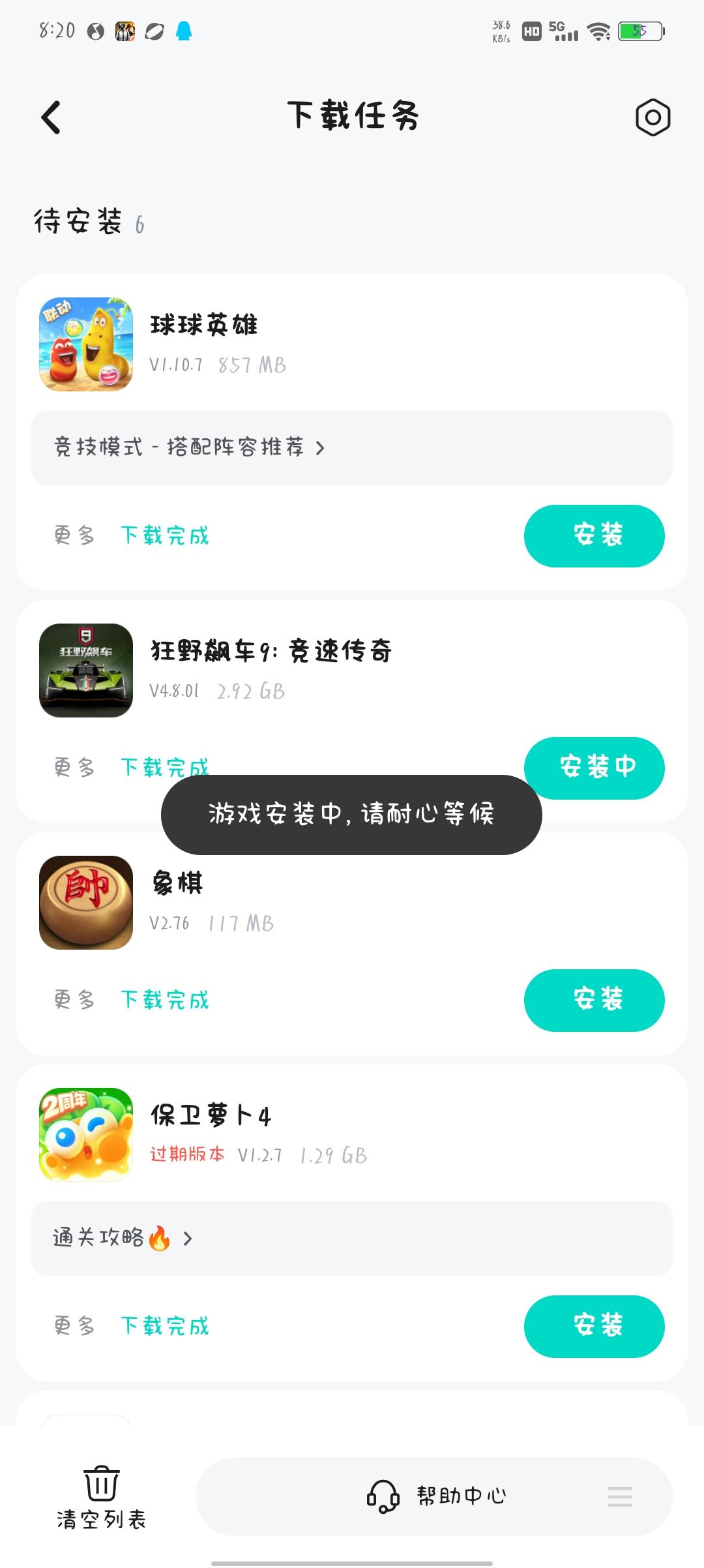The image size is (704, 1568).
Task: Go back from 下载任务 page
Action: click(x=51, y=117)
